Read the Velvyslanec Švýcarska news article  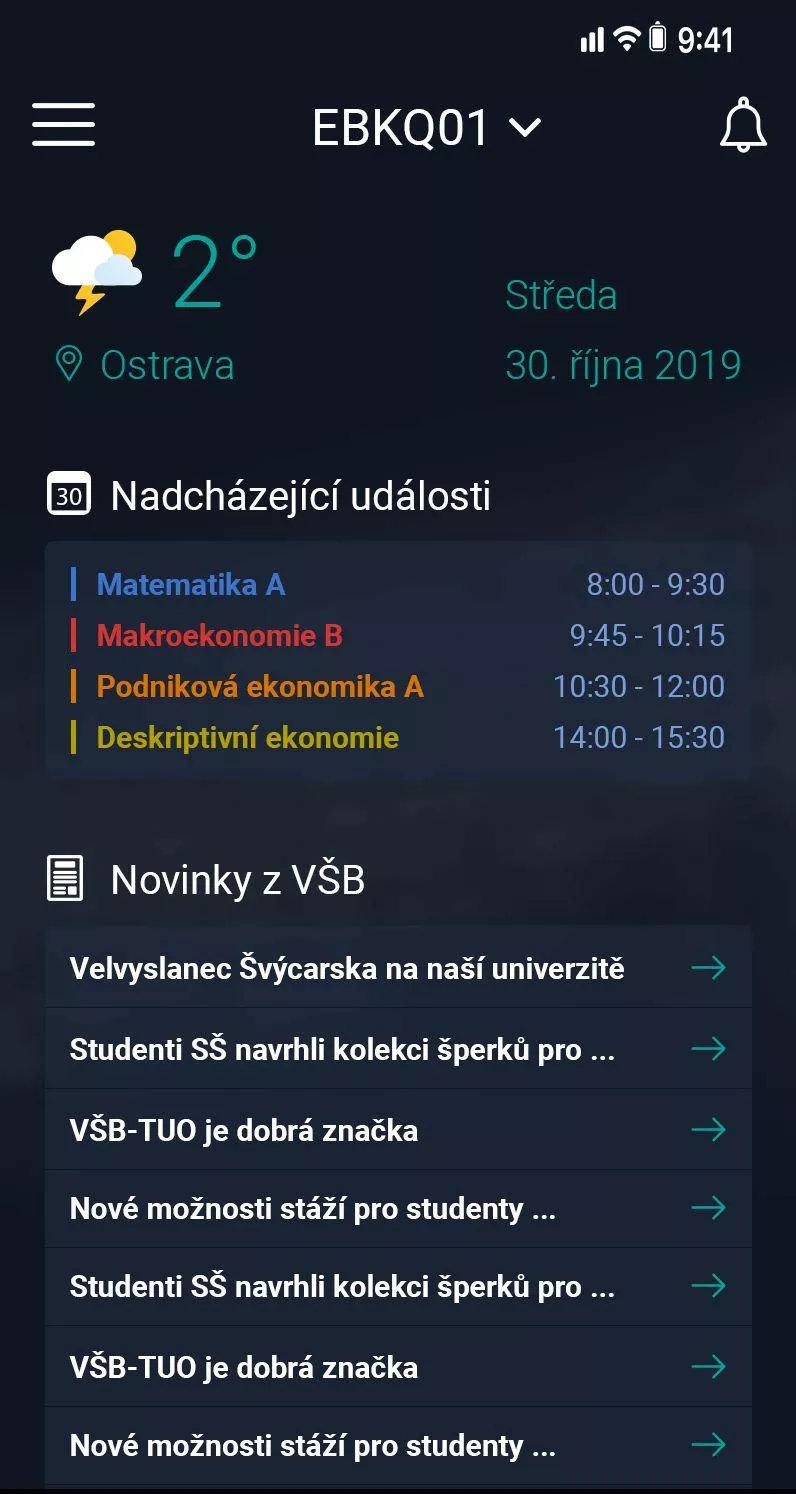coord(398,967)
